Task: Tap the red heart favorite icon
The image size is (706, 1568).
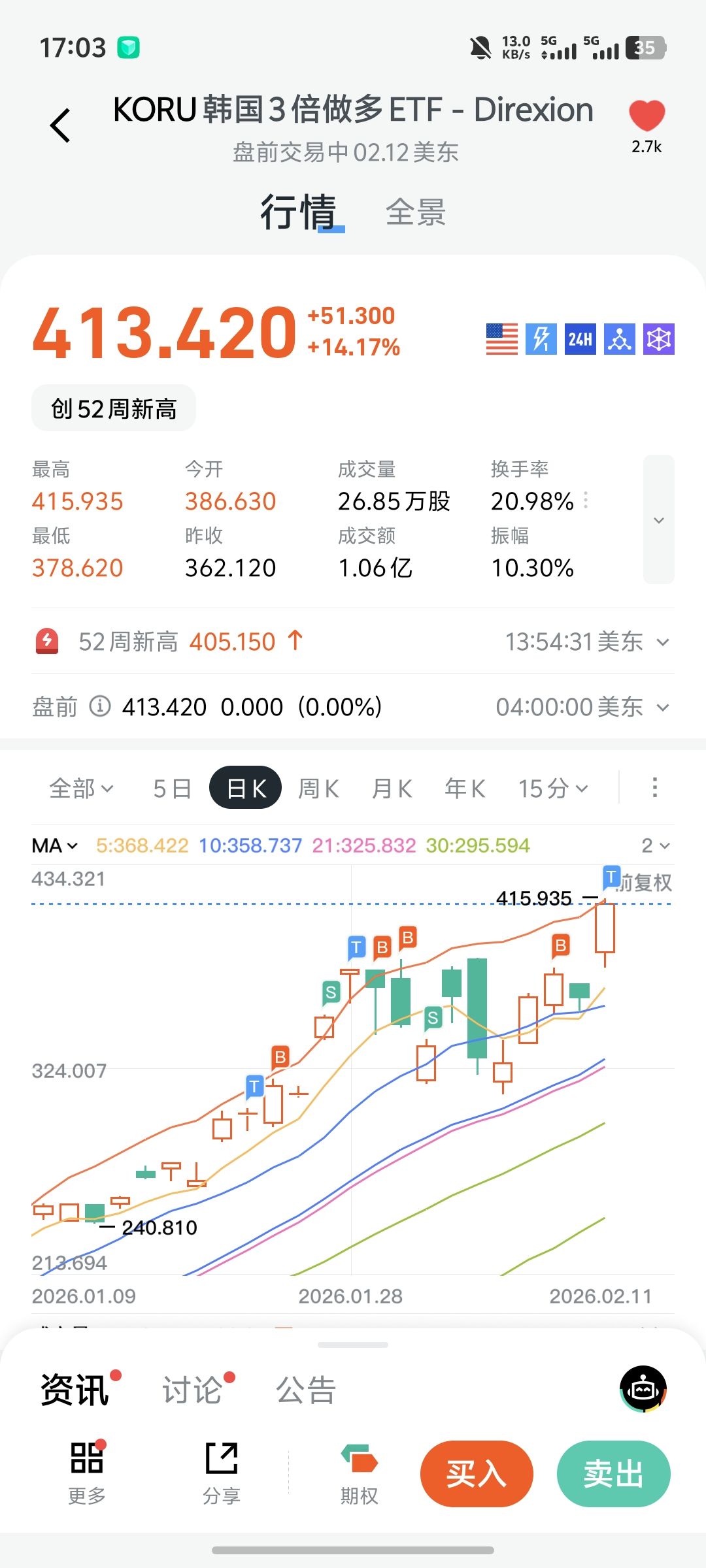Action: (647, 116)
